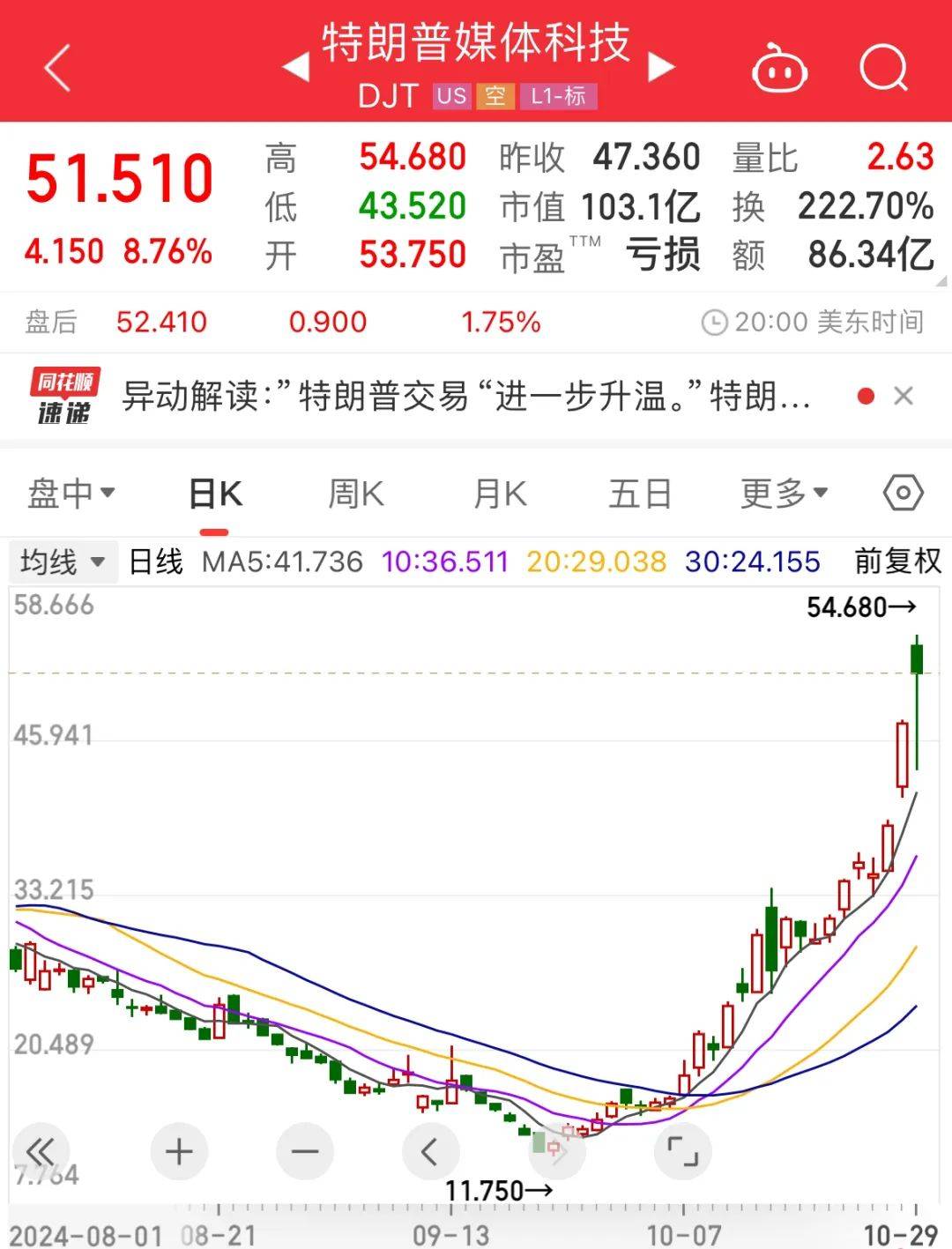This screenshot has width=952, height=1249.
Task: Zoom in on candles with plus icon
Action: pyautogui.click(x=179, y=1151)
